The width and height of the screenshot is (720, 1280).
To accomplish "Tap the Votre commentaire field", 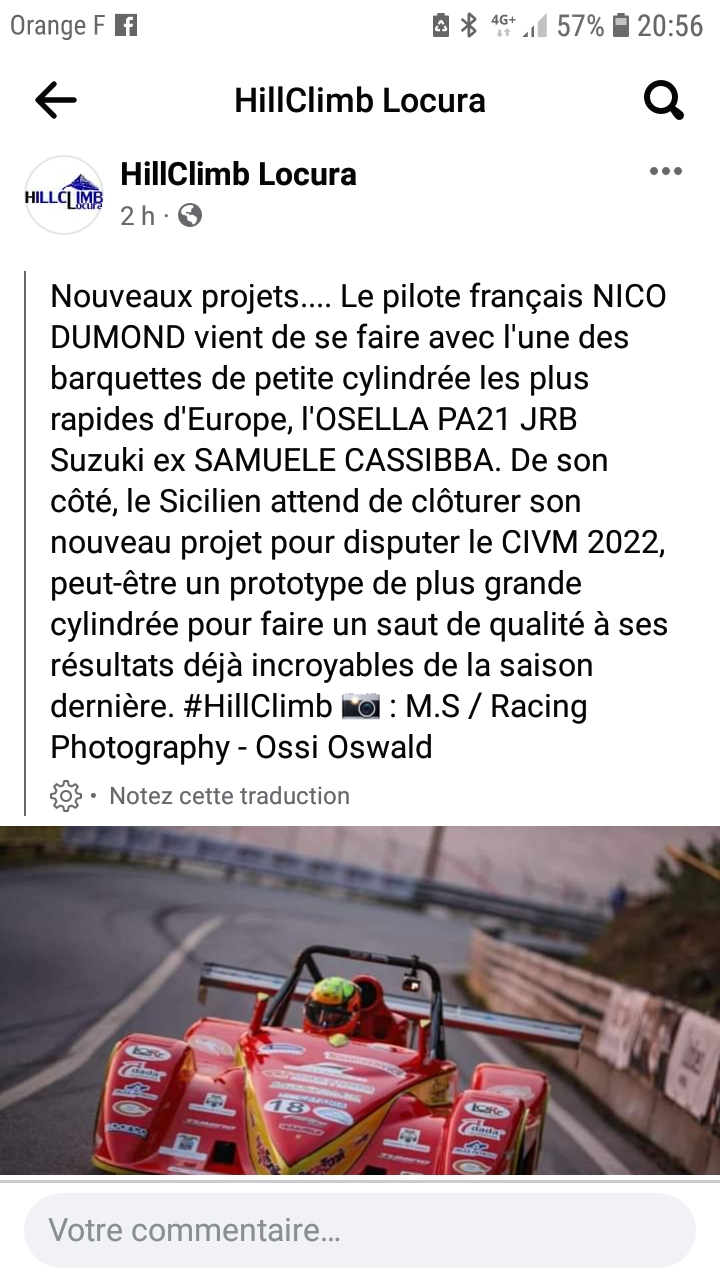I will pos(360,1230).
